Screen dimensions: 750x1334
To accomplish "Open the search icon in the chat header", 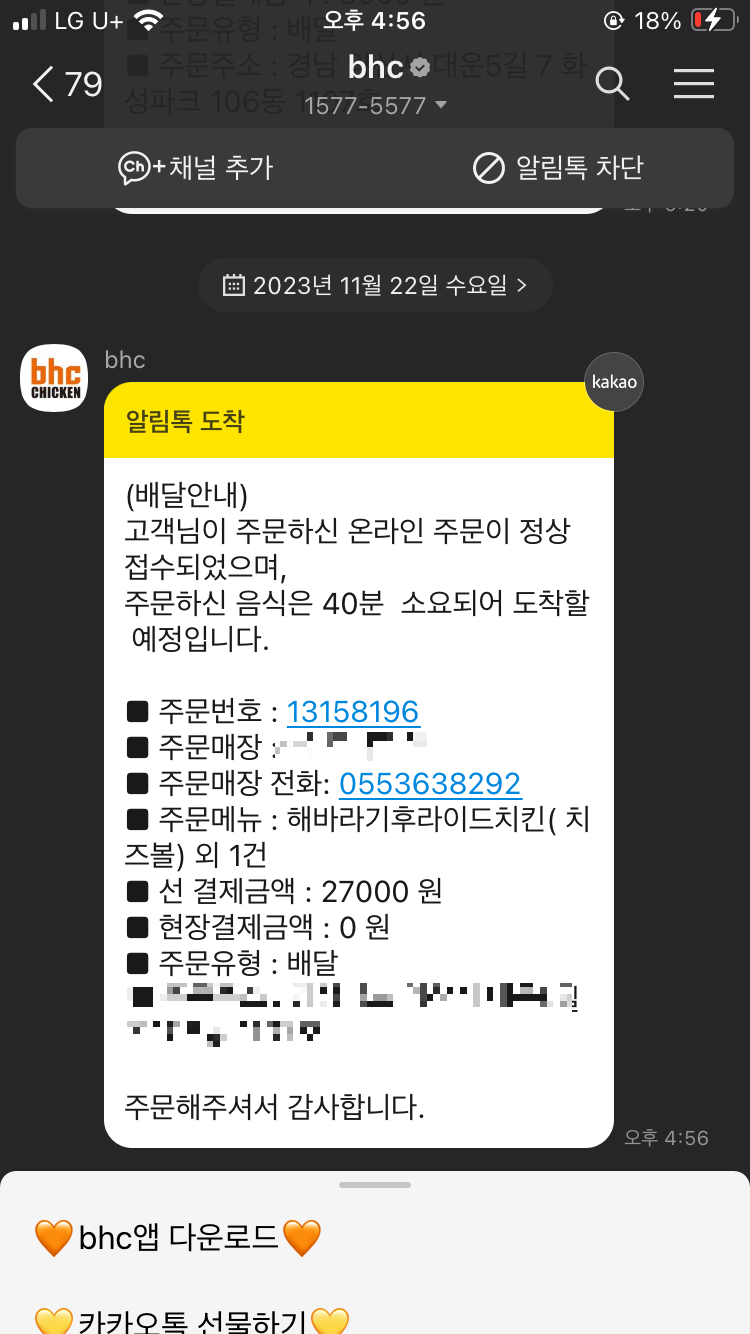I will click(611, 85).
